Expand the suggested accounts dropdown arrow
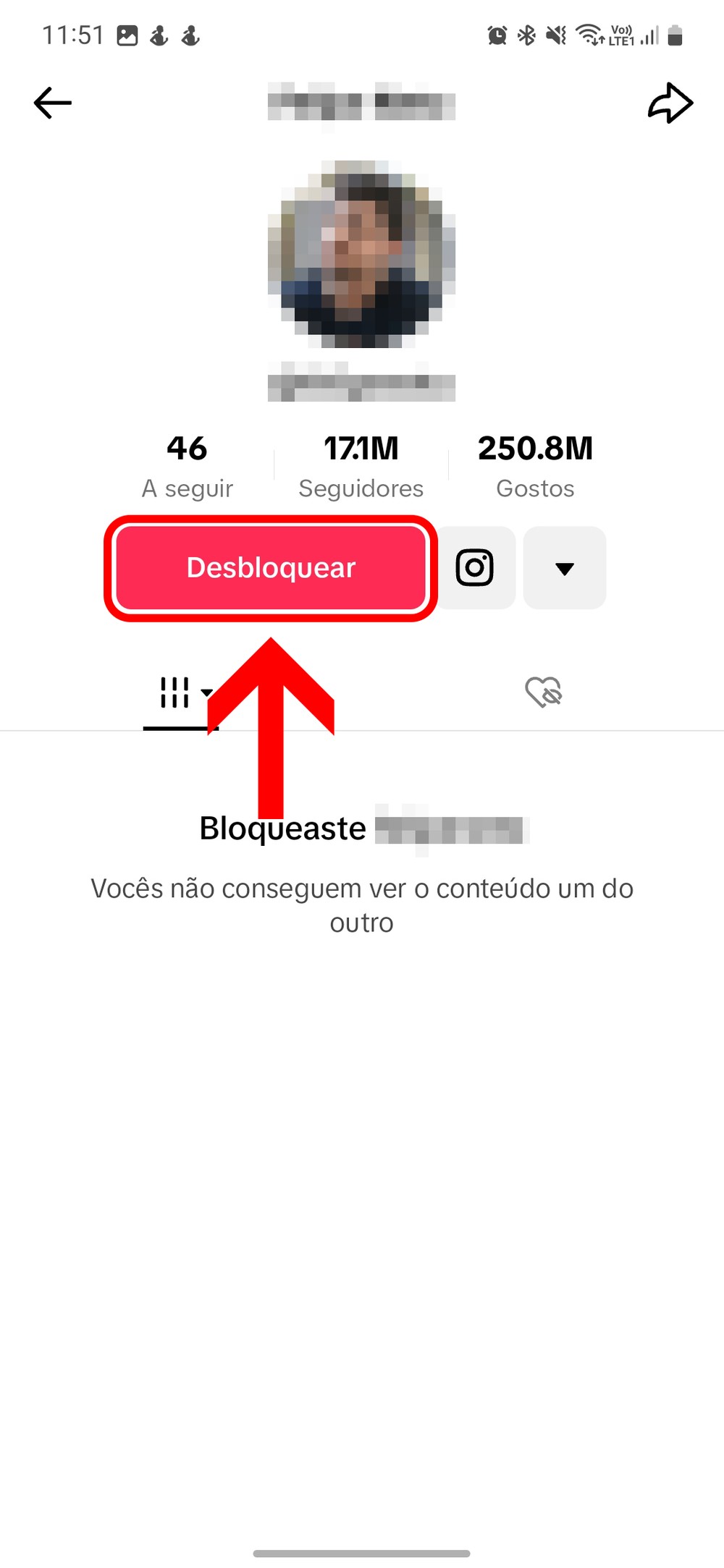 (565, 568)
